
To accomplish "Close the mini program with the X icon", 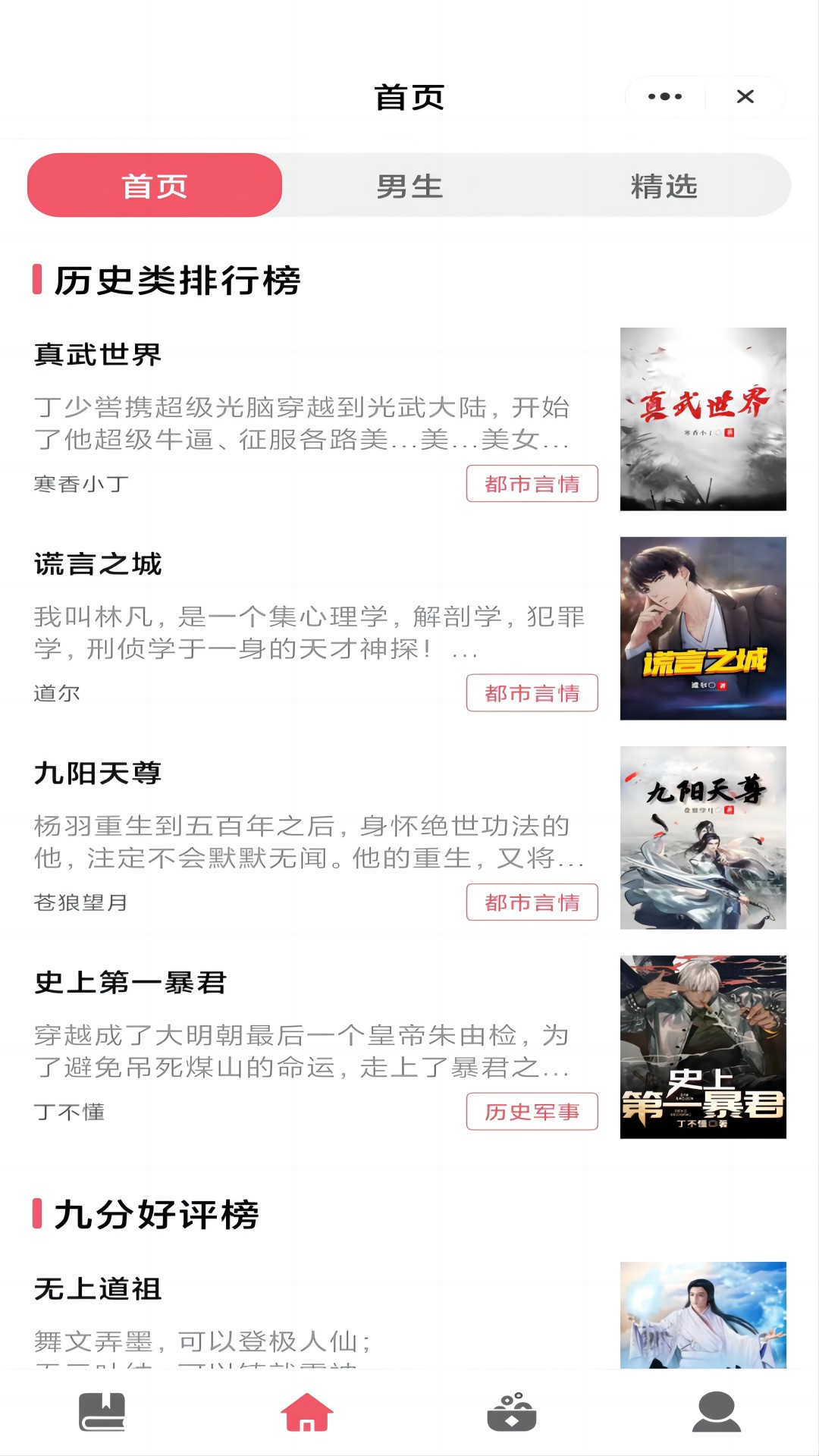I will 746,96.
